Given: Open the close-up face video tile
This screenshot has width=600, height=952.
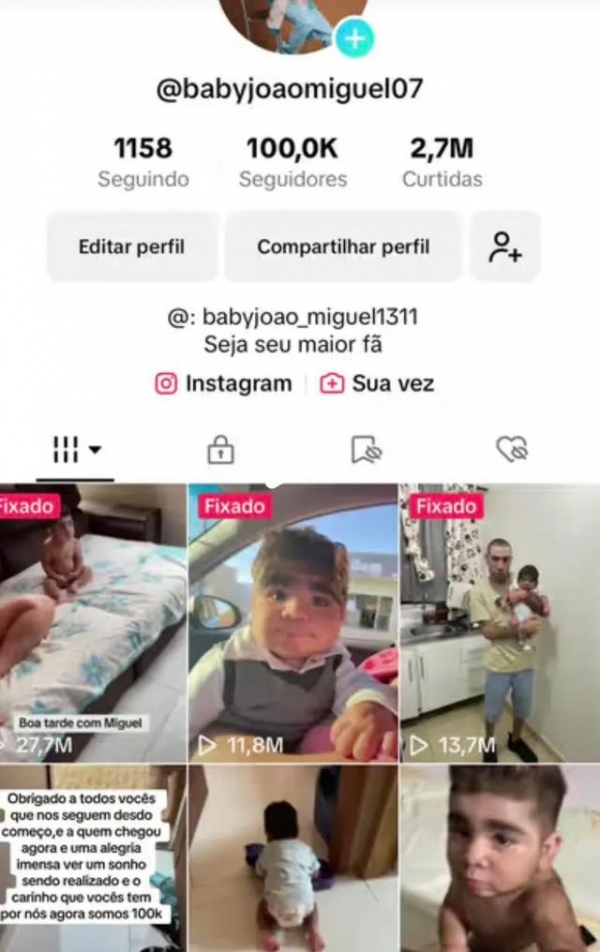Looking at the screenshot, I should (499, 858).
